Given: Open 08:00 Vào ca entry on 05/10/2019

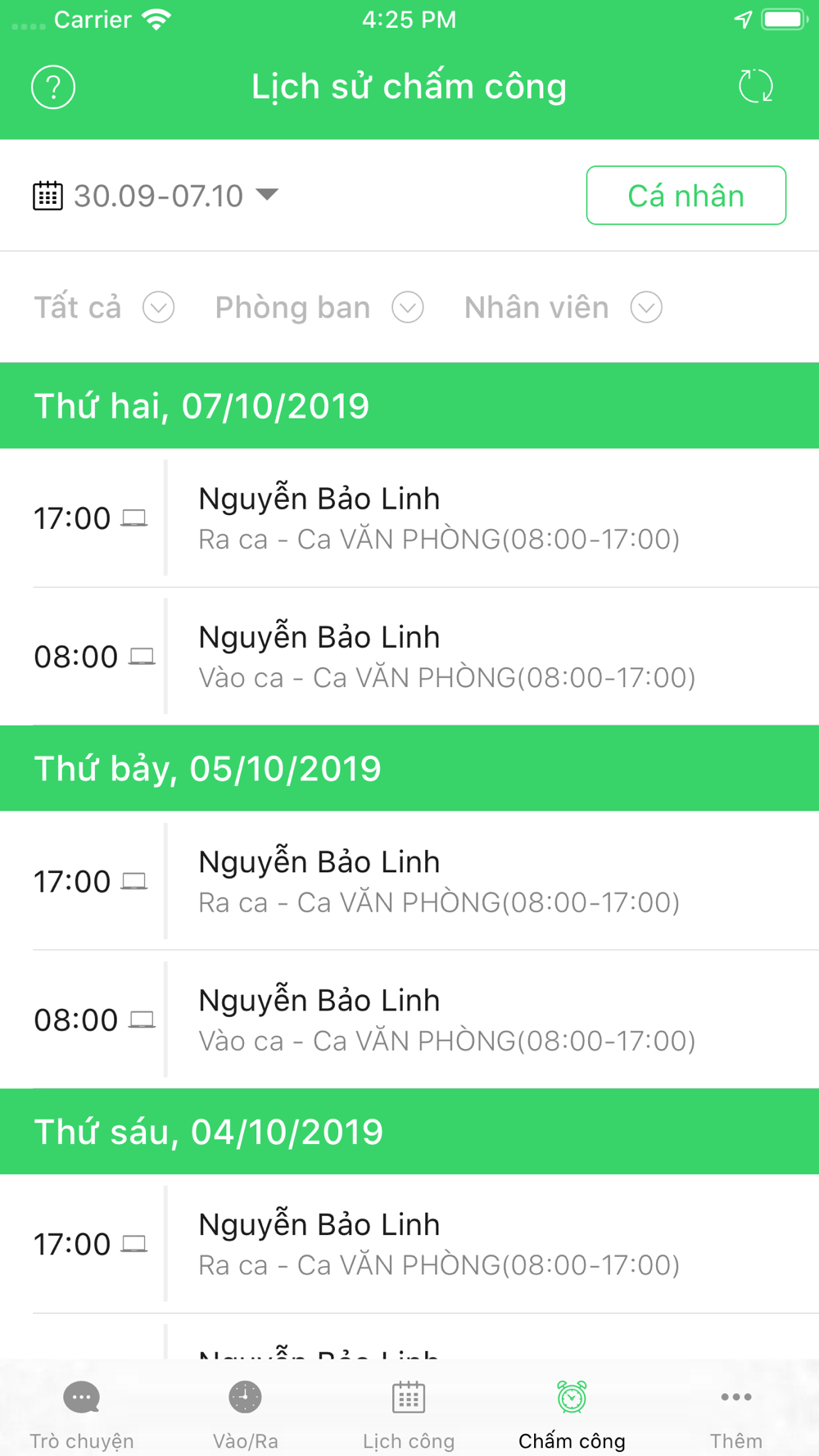Looking at the screenshot, I should (409, 1020).
